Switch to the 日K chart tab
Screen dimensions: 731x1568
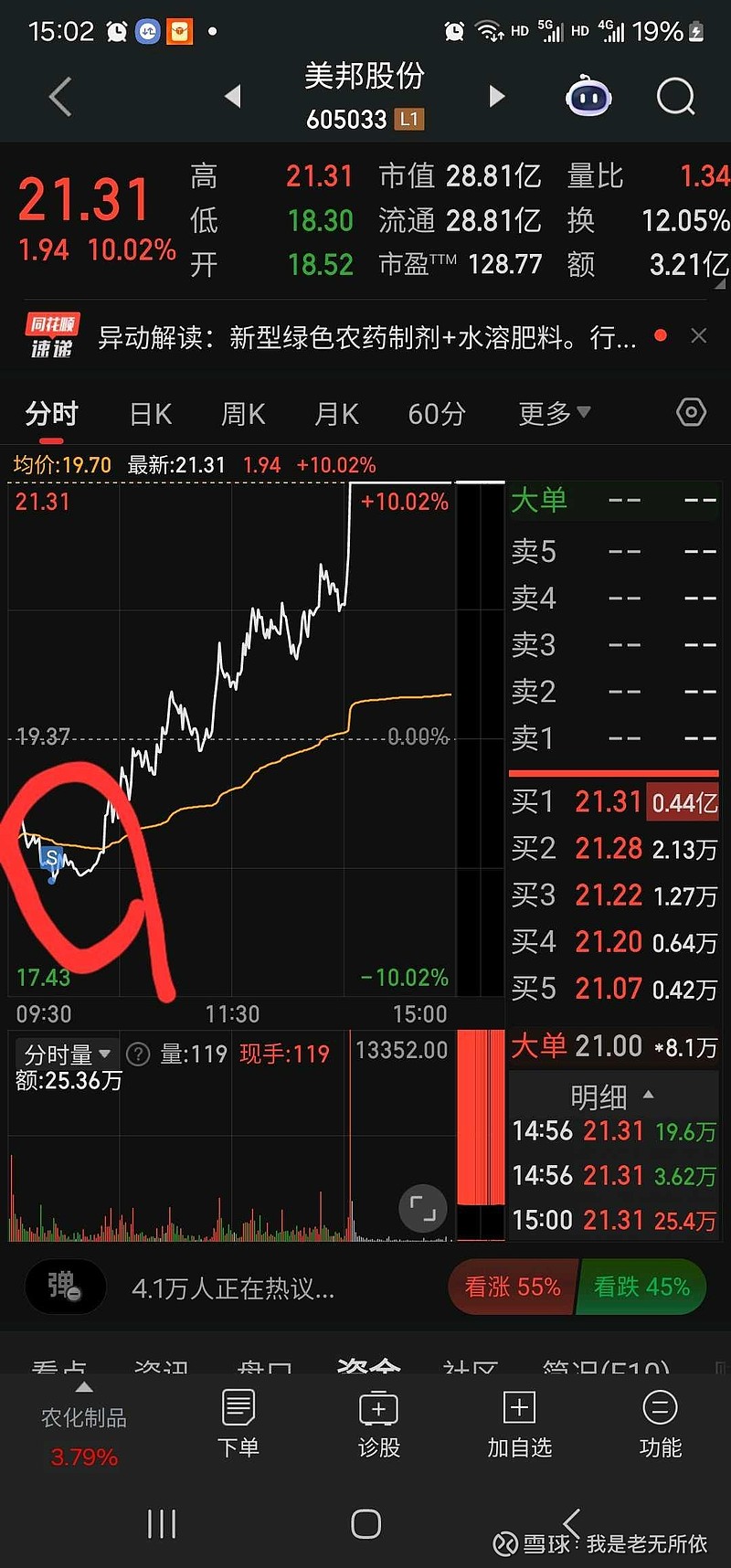coord(151,414)
